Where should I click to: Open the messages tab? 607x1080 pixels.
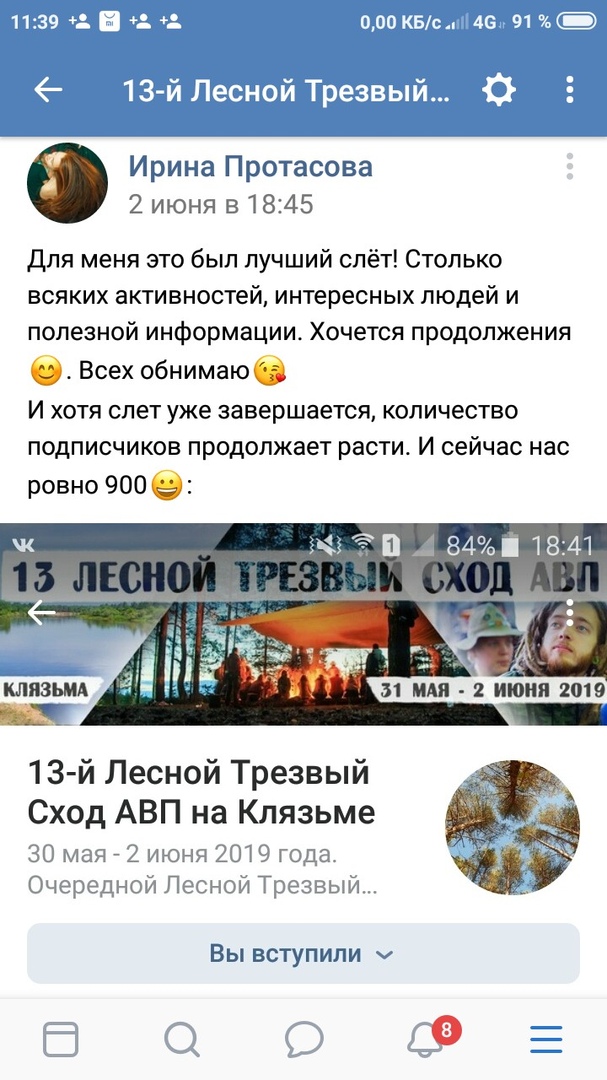pyautogui.click(x=304, y=1039)
